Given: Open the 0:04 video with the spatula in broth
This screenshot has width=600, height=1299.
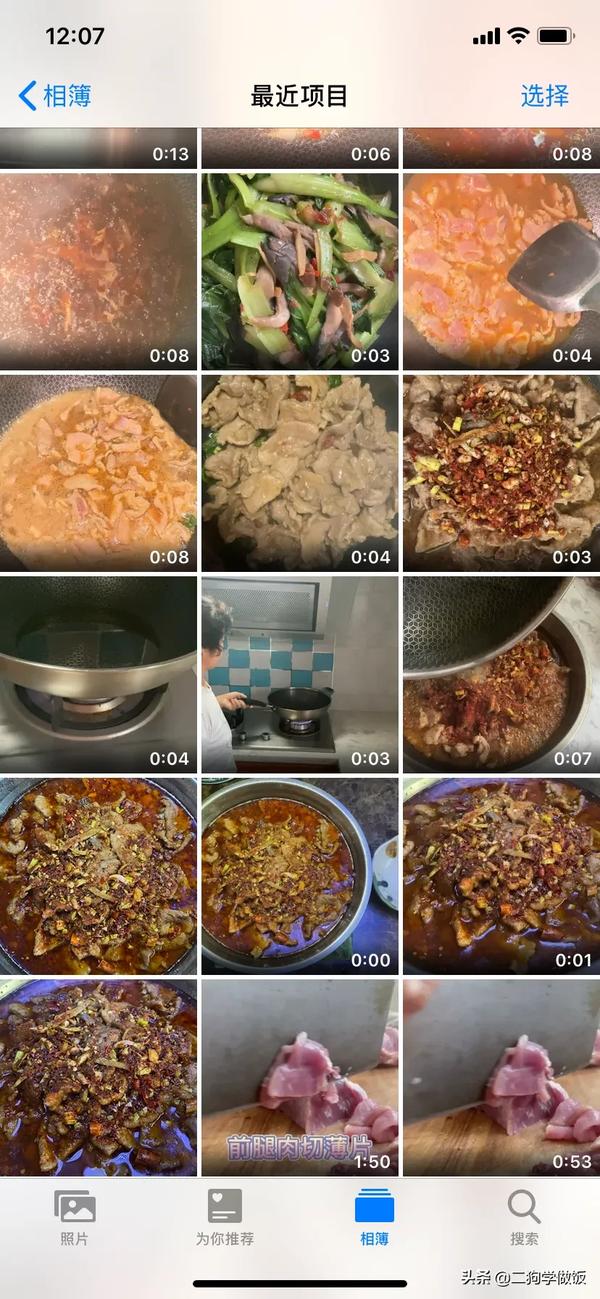Looking at the screenshot, I should pyautogui.click(x=501, y=271).
